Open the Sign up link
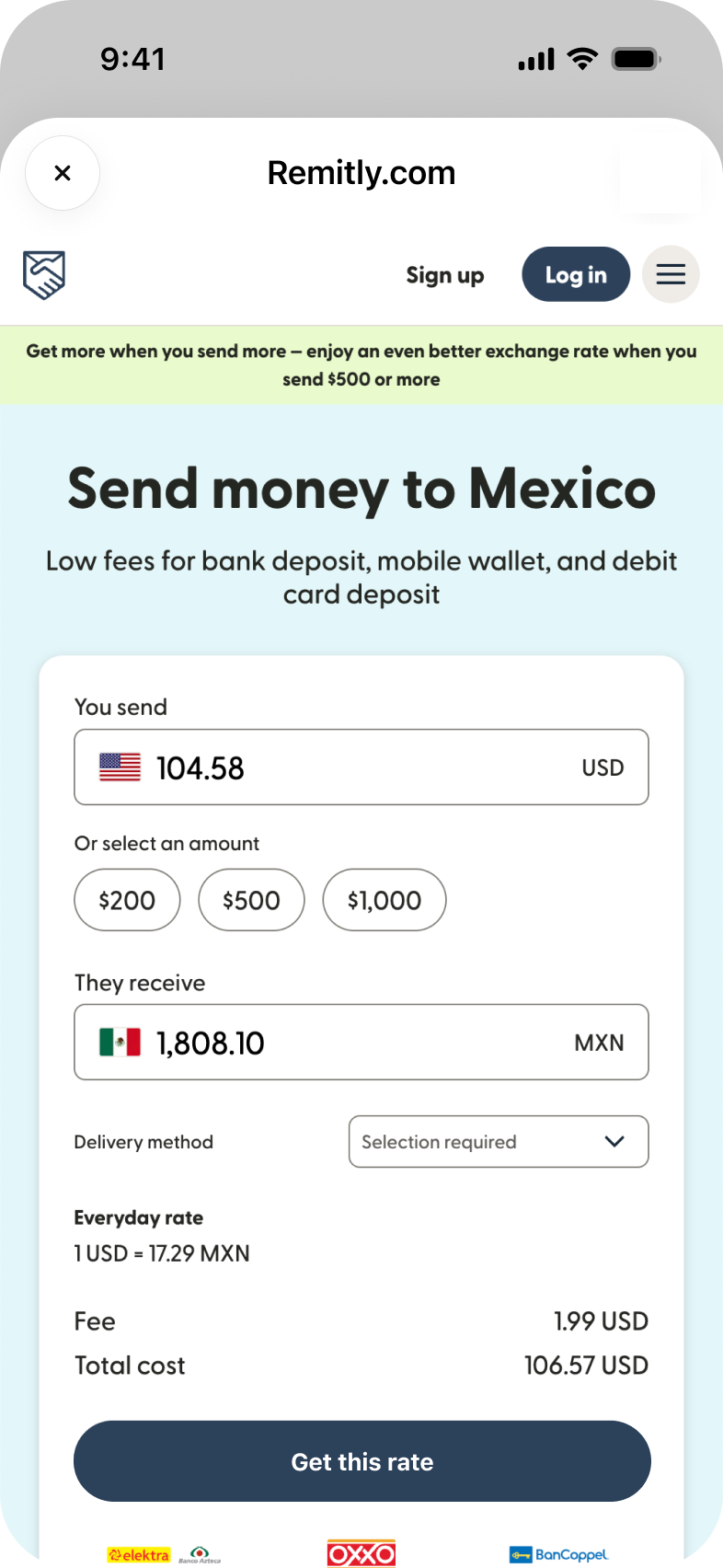 pyautogui.click(x=445, y=275)
